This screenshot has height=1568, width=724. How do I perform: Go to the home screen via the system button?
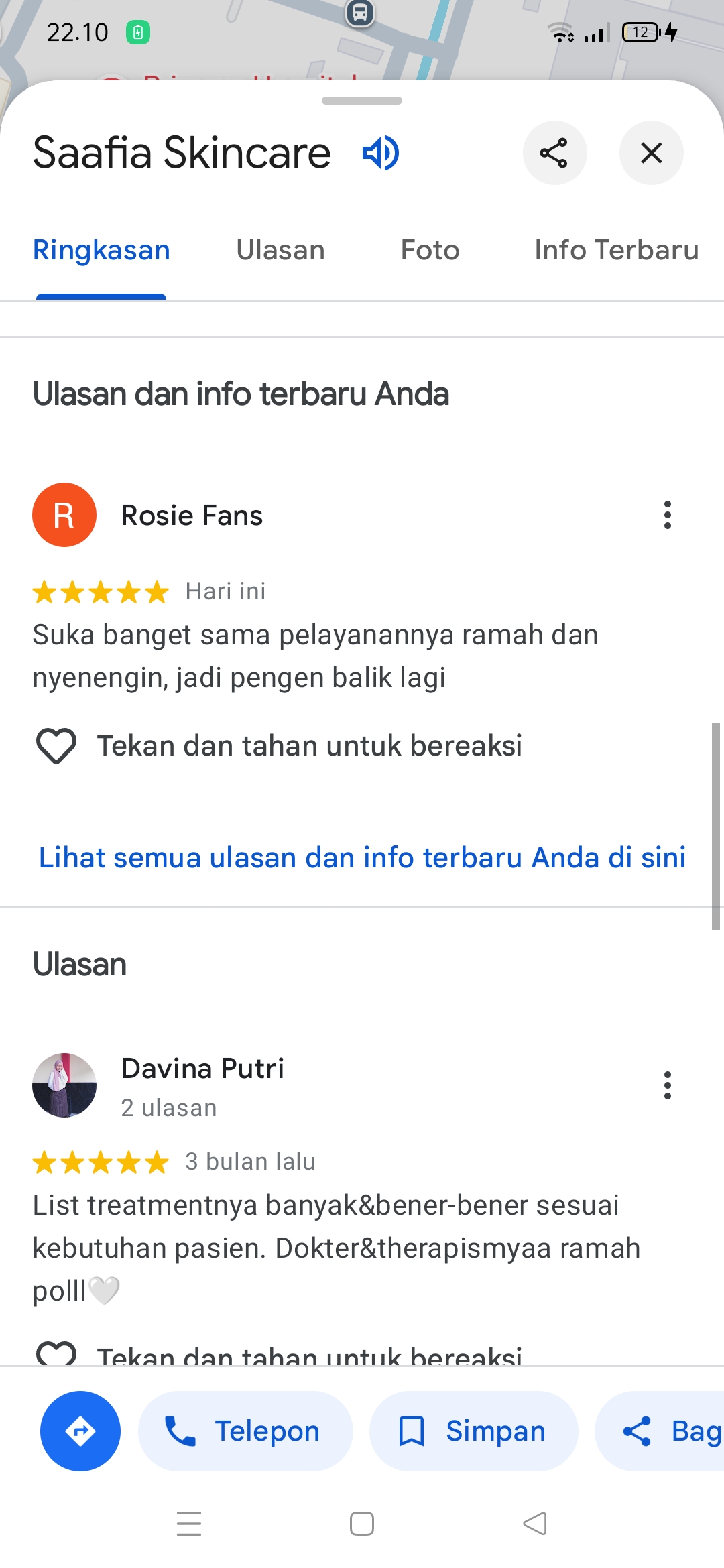click(362, 1523)
